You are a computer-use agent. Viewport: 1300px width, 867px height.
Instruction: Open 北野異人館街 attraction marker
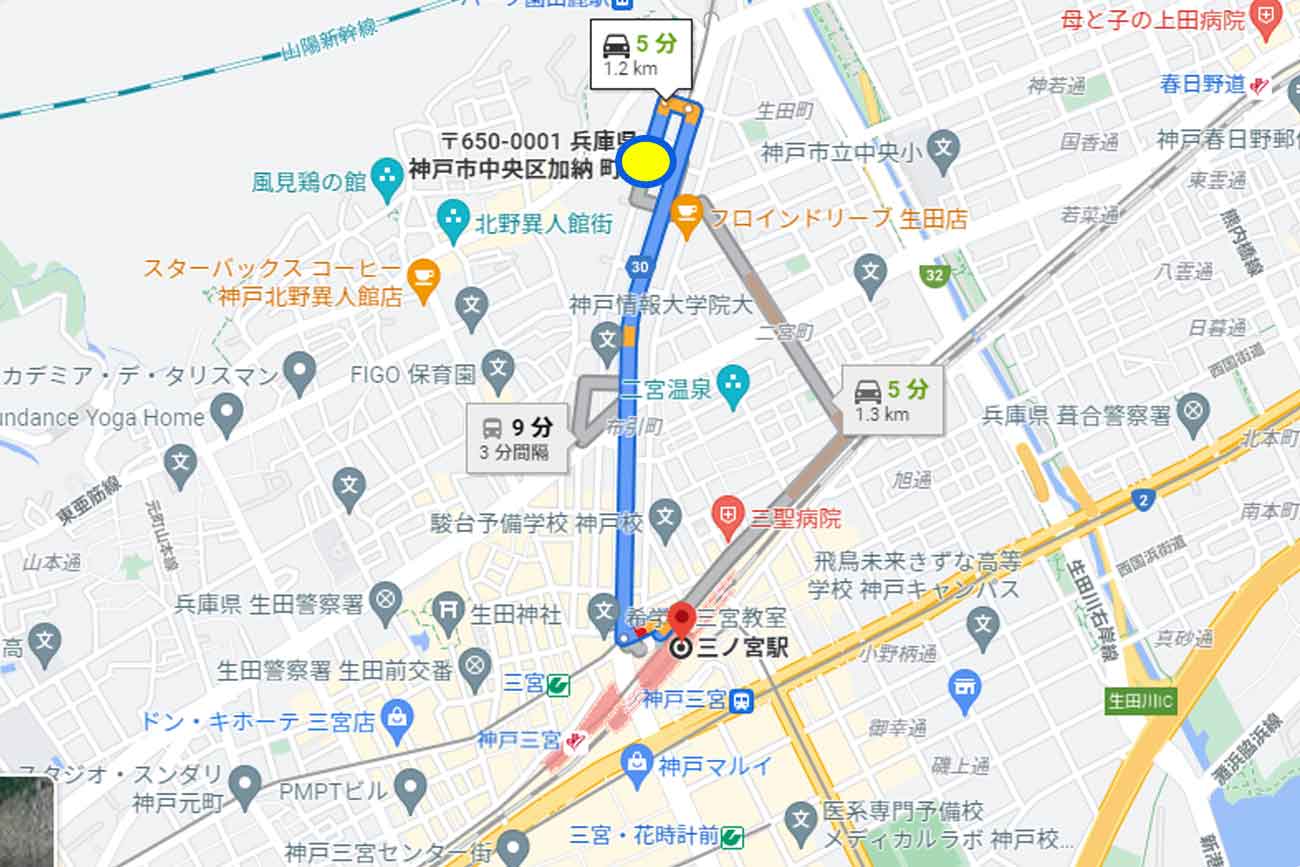point(454,222)
